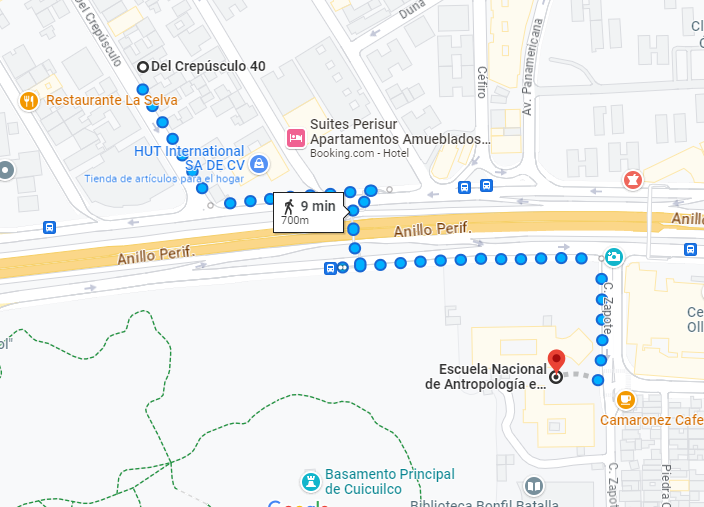Select the Del Crepúsculo 40 starting point
The width and height of the screenshot is (704, 507).
(x=143, y=67)
